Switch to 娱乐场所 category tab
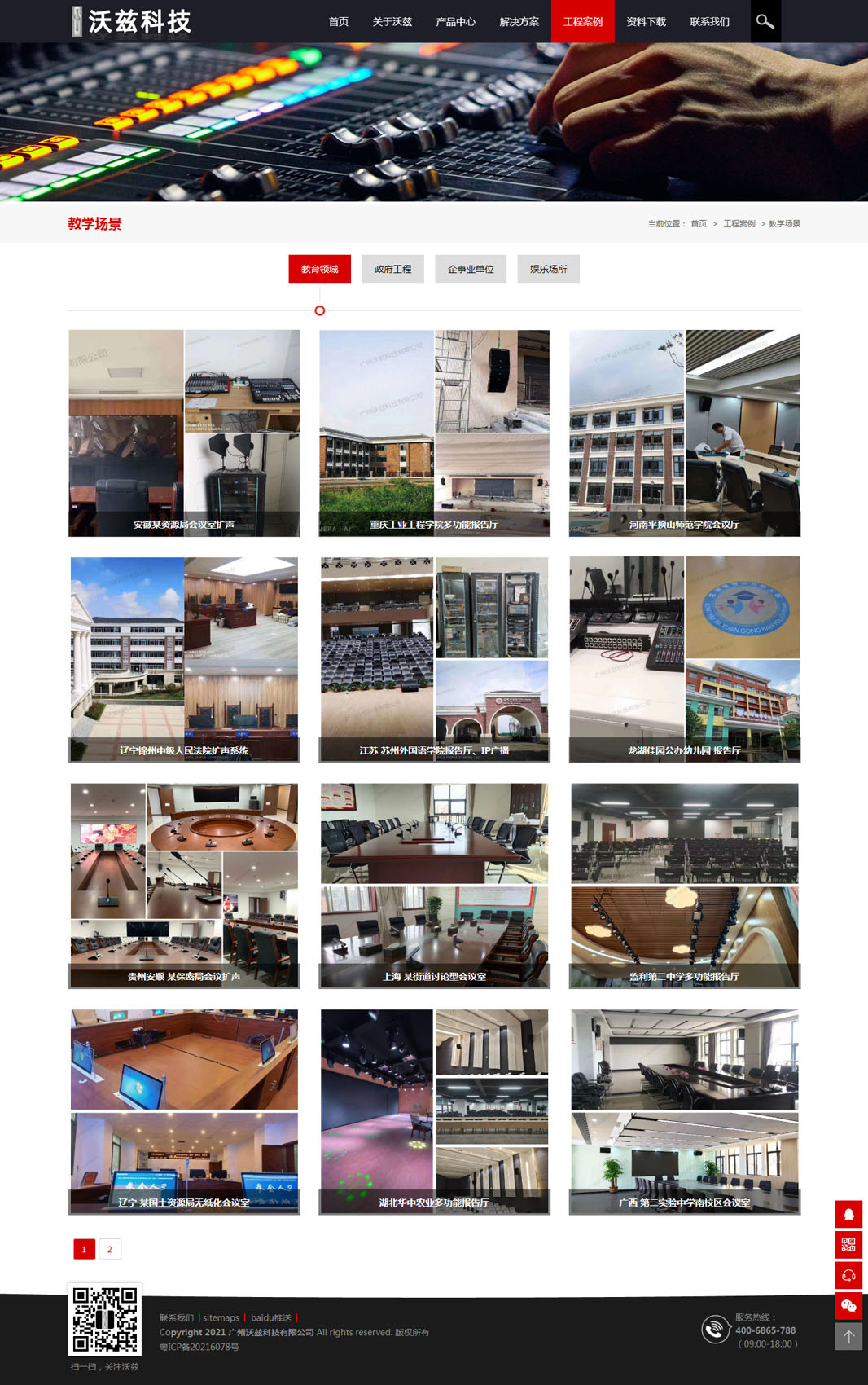The image size is (868, 1385). click(548, 269)
